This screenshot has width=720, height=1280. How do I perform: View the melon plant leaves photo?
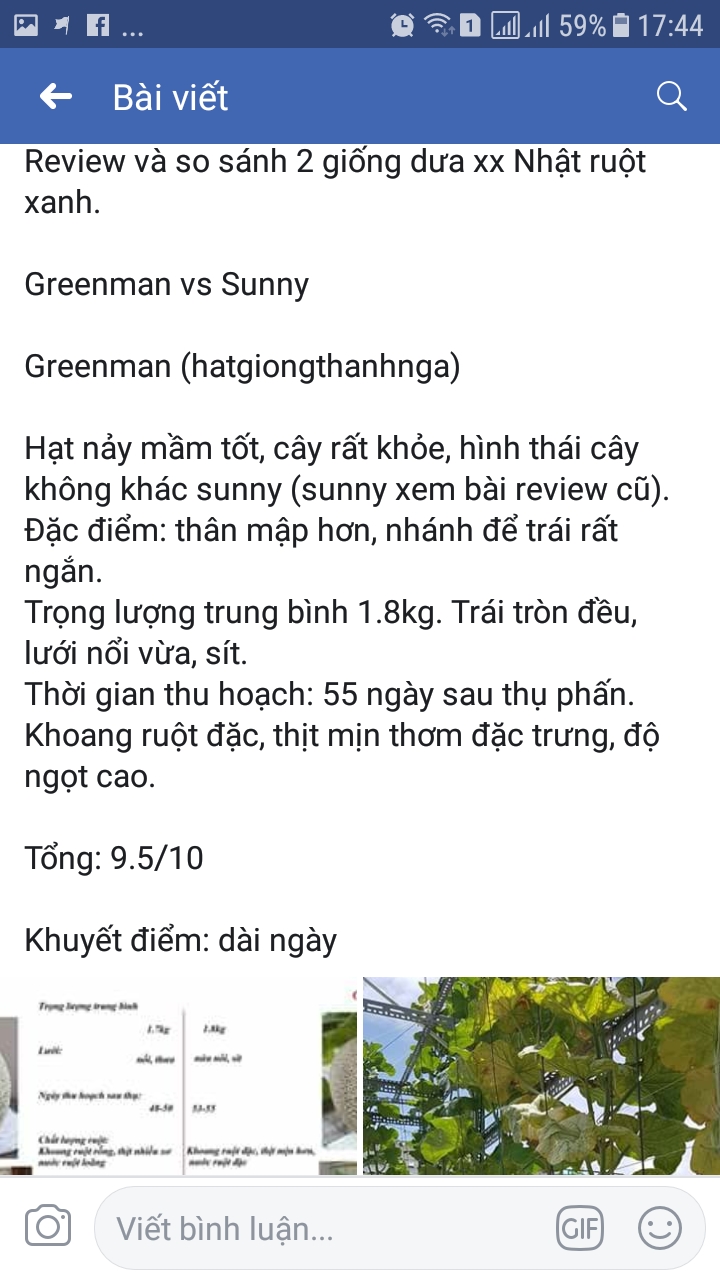tap(541, 1075)
